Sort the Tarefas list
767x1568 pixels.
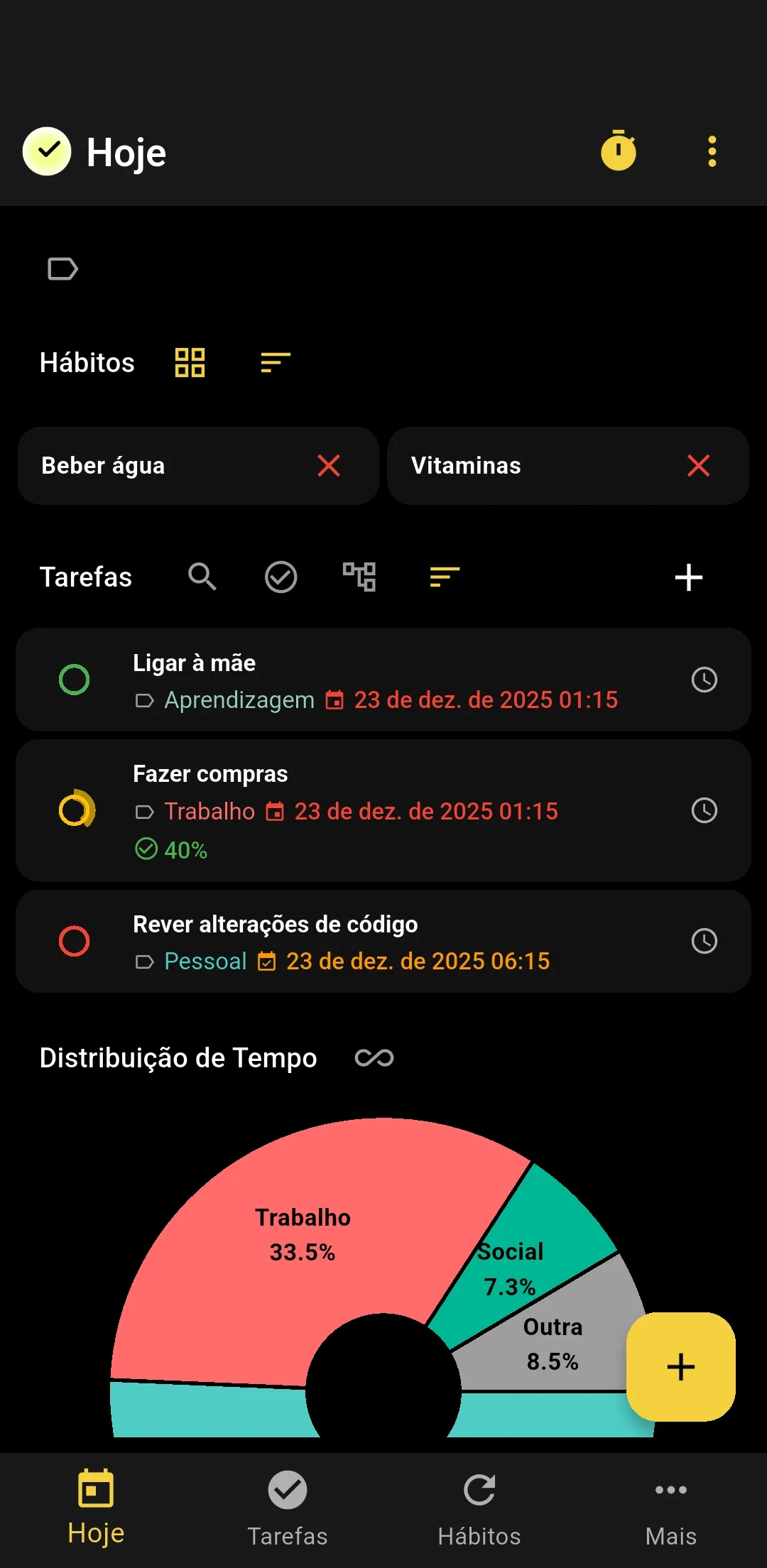[x=445, y=577]
